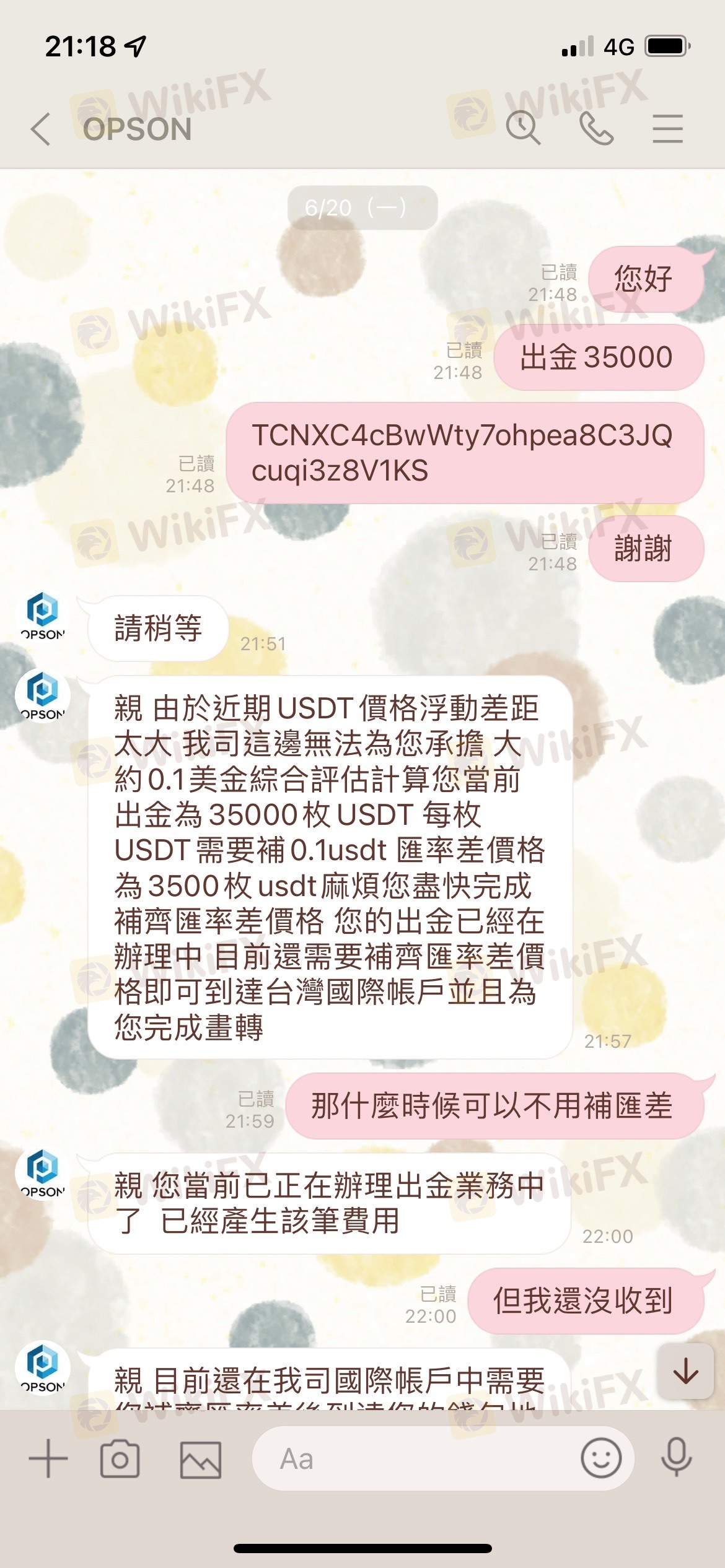Open the emoji and sticker picker

coord(600,1458)
